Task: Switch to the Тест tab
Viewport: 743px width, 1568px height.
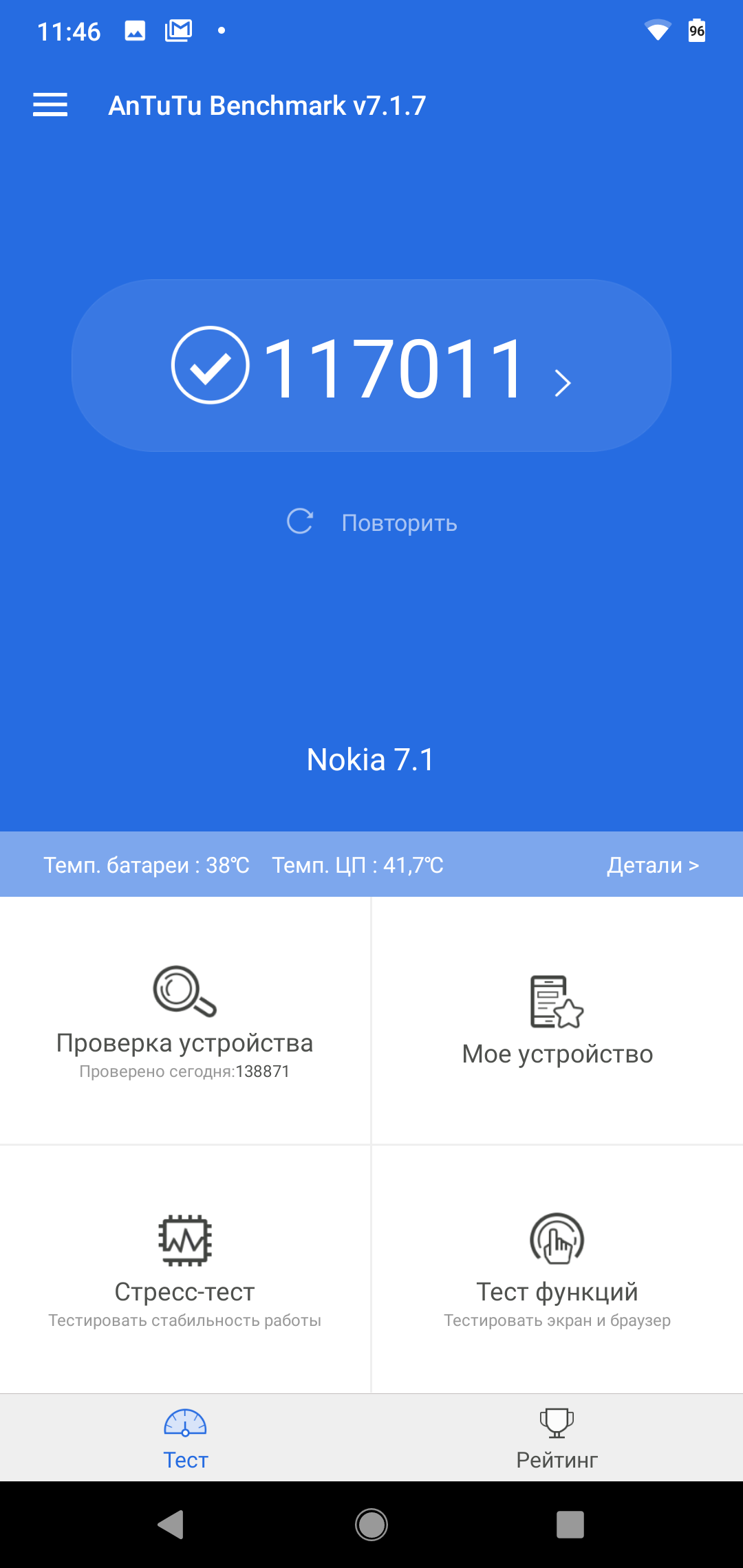Action: pyautogui.click(x=186, y=1439)
